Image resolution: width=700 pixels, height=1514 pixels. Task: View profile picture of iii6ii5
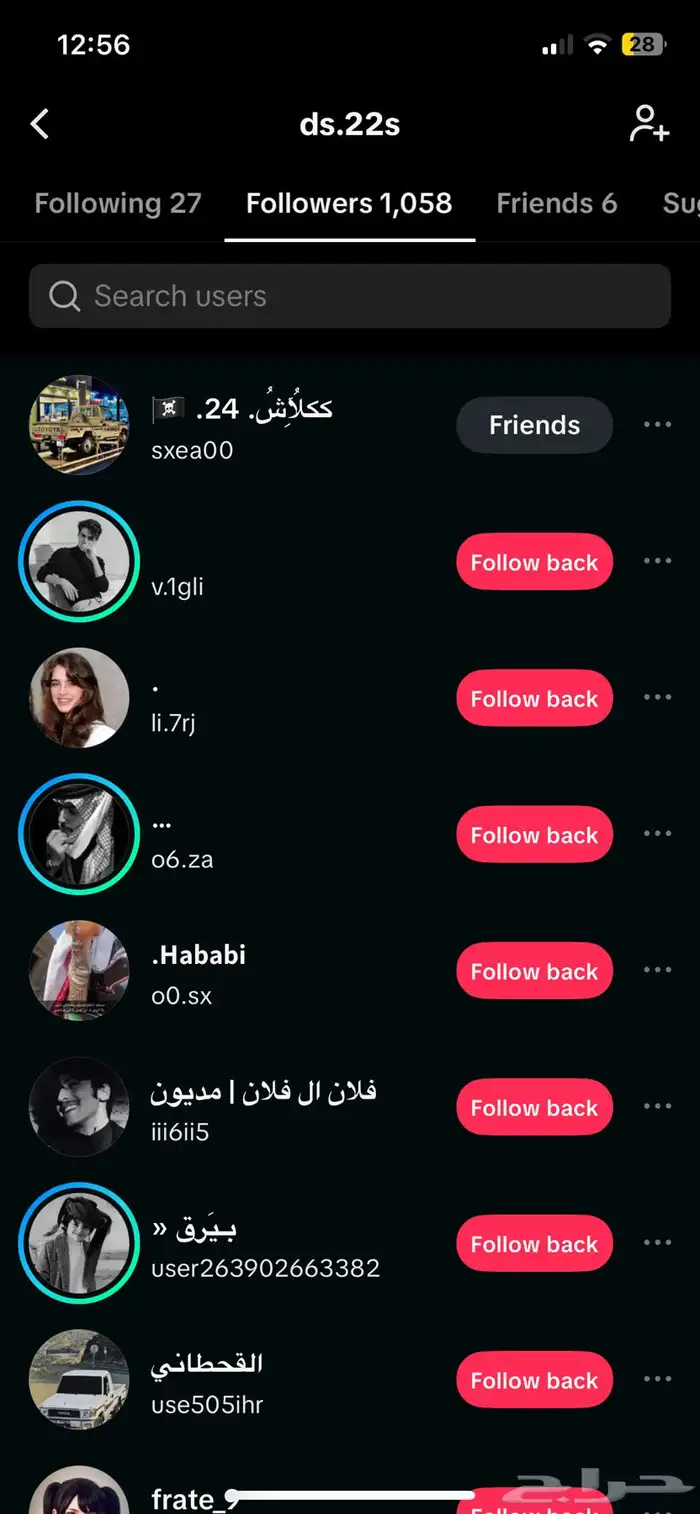click(x=79, y=1108)
